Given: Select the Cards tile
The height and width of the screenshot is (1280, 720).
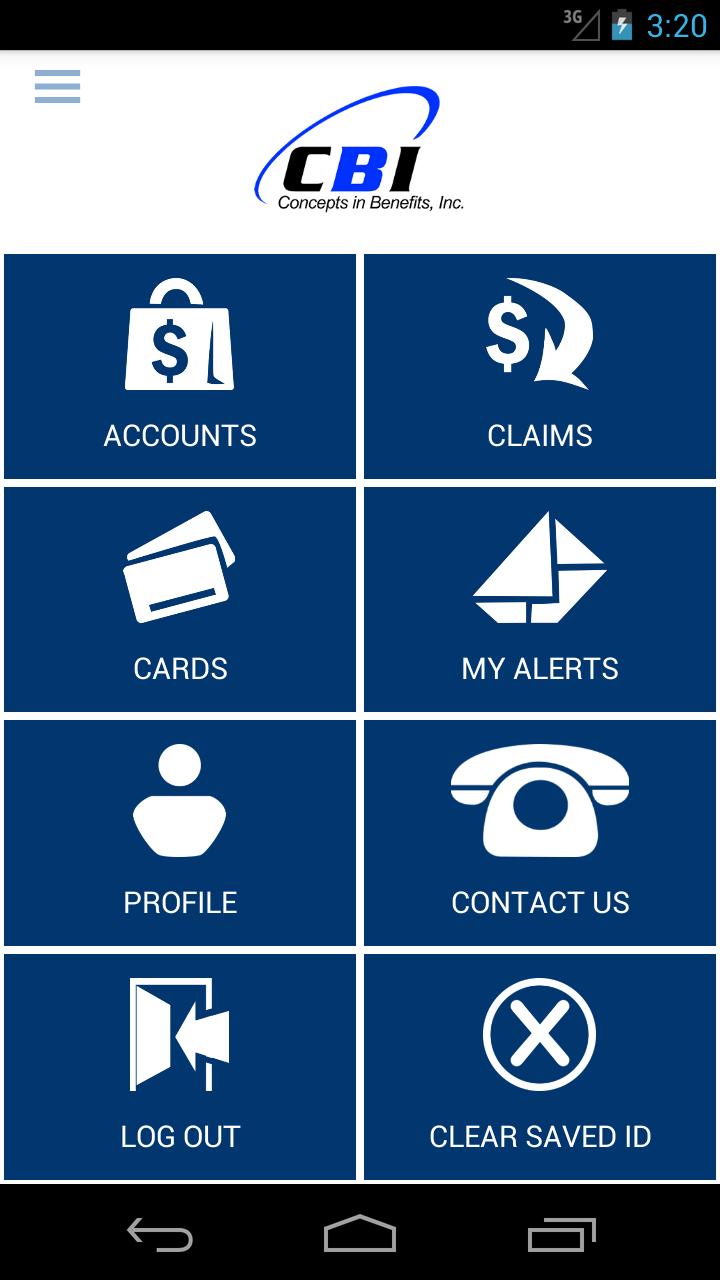Looking at the screenshot, I should [180, 598].
